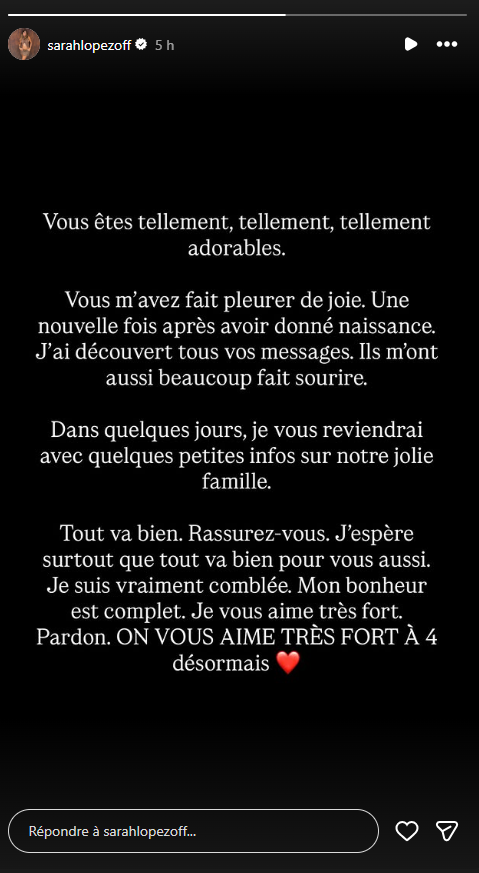This screenshot has width=479, height=873.
Task: Open sarahlopezoff's profile picture
Action: click(24, 44)
